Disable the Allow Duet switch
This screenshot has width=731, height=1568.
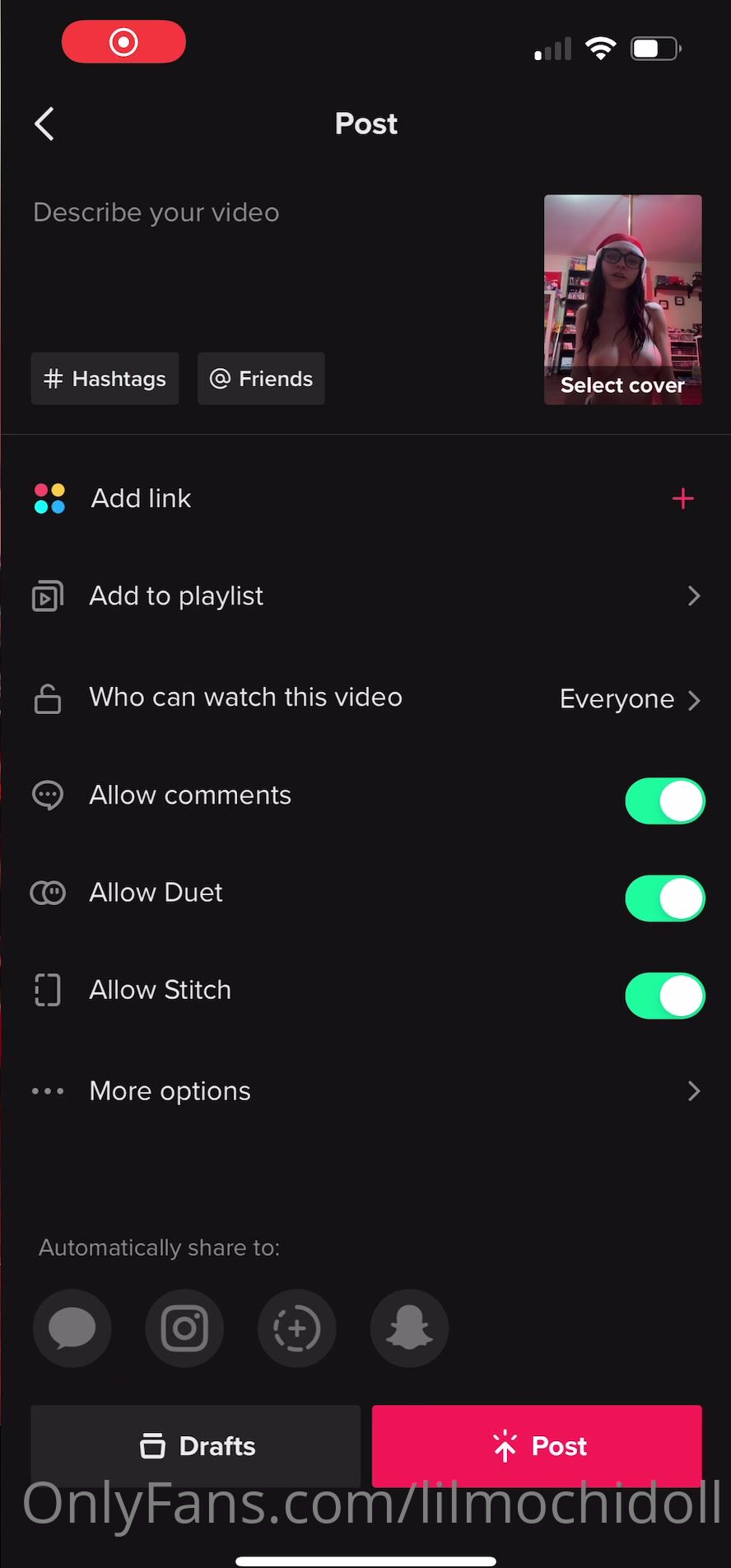click(664, 898)
